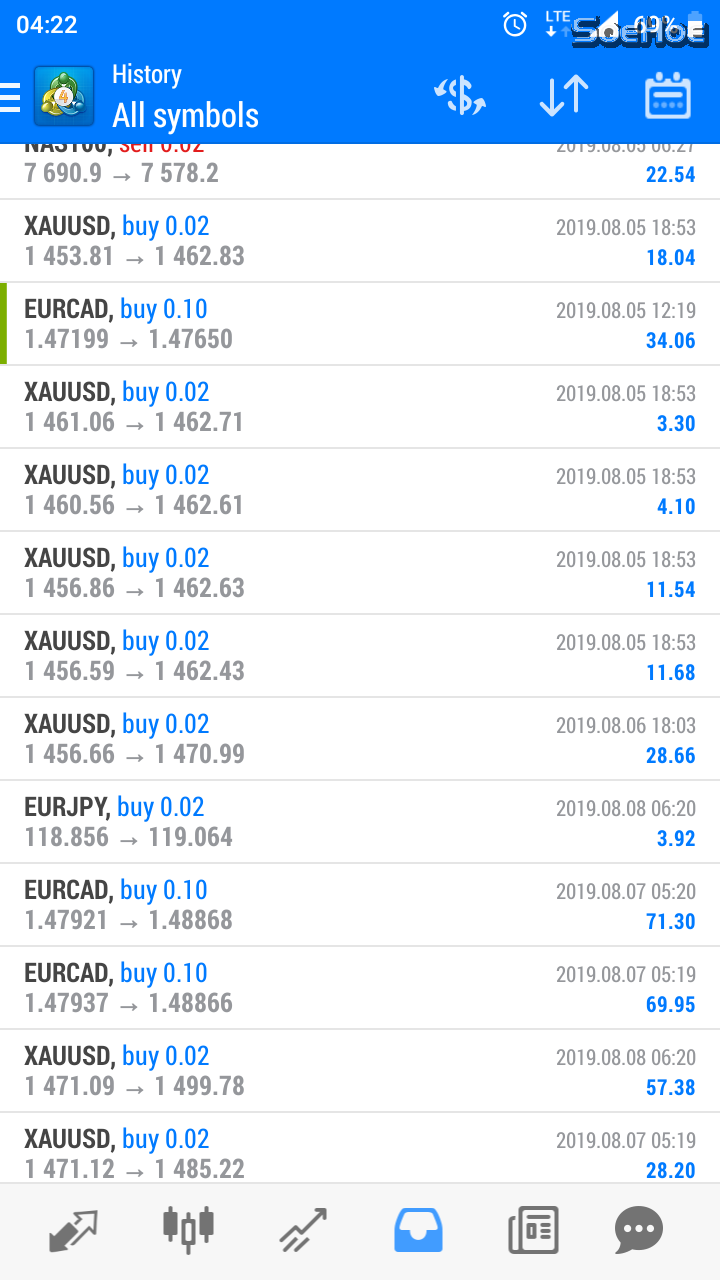Open the News tab
720x1280 pixels.
pyautogui.click(x=533, y=1230)
